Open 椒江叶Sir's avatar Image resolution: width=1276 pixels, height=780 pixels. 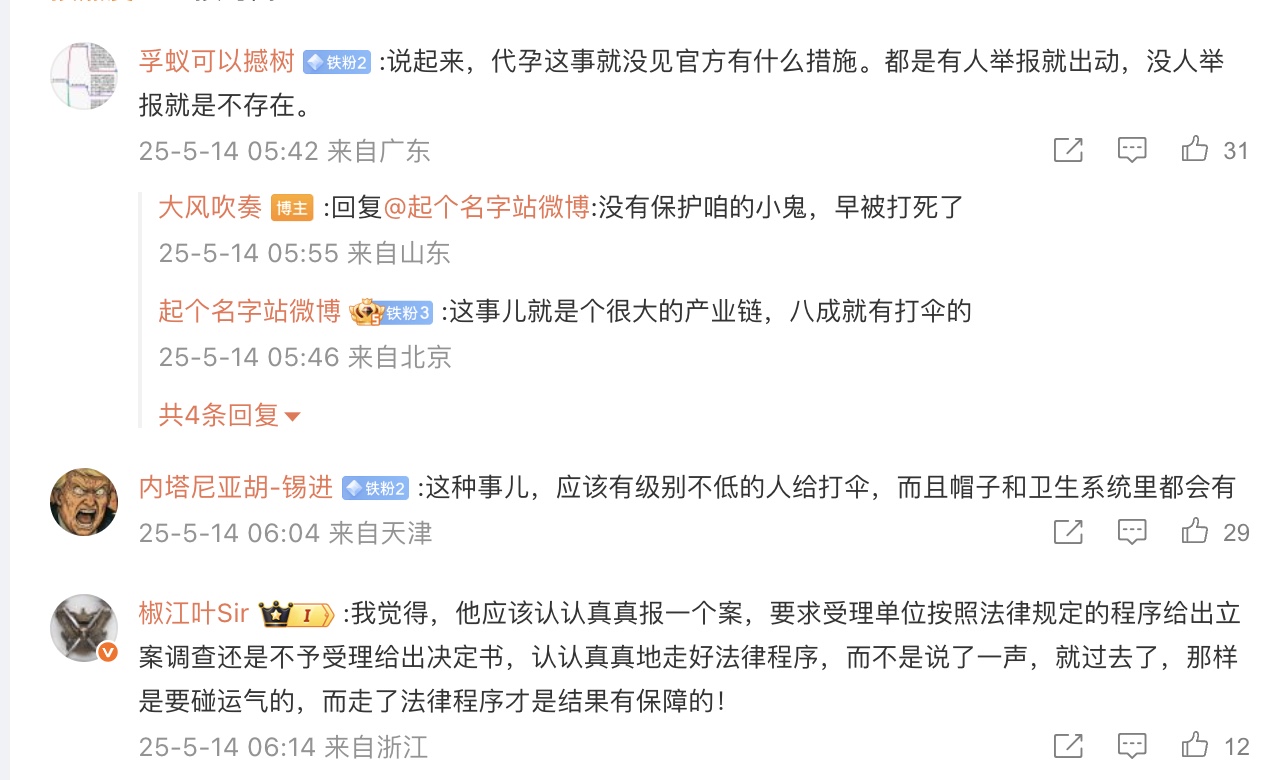pyautogui.click(x=84, y=627)
